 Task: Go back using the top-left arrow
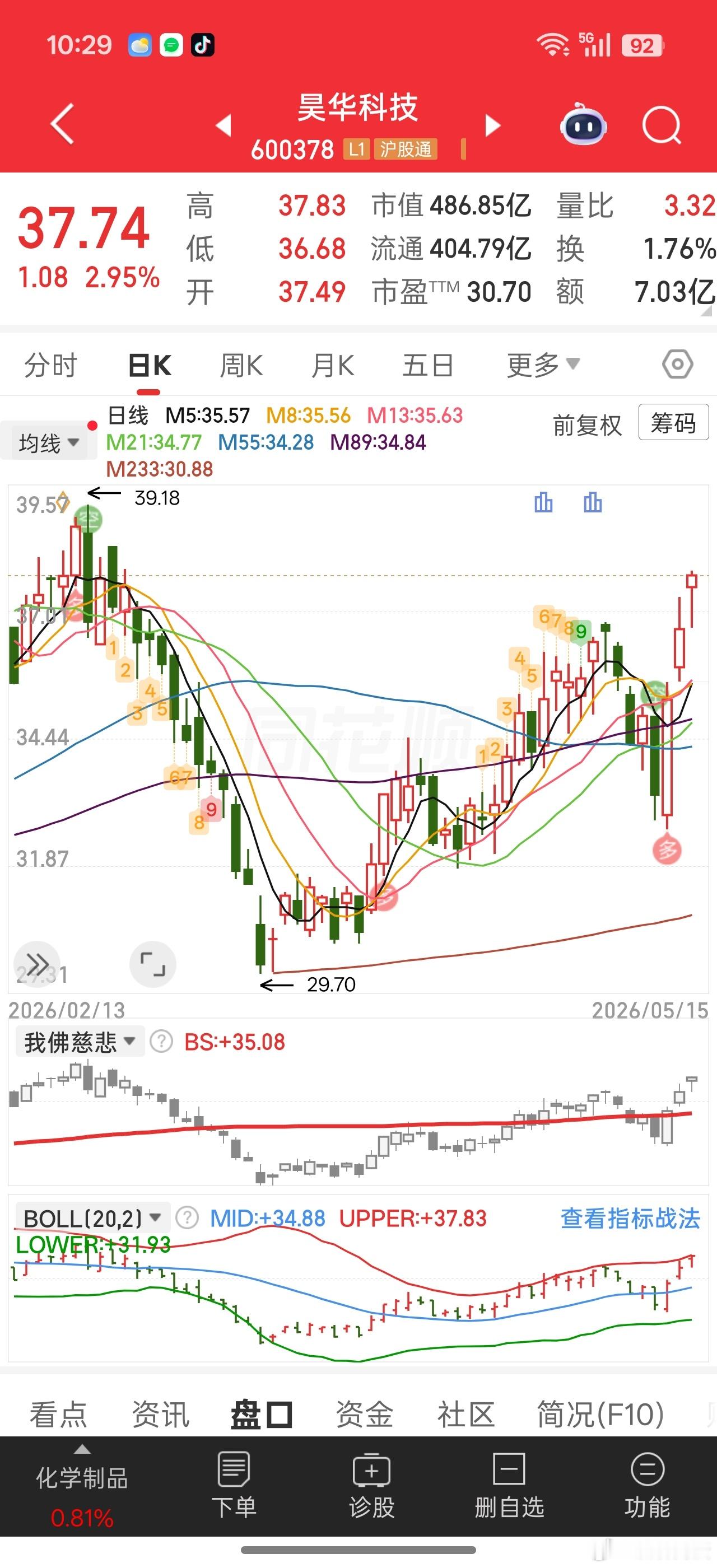[x=63, y=124]
